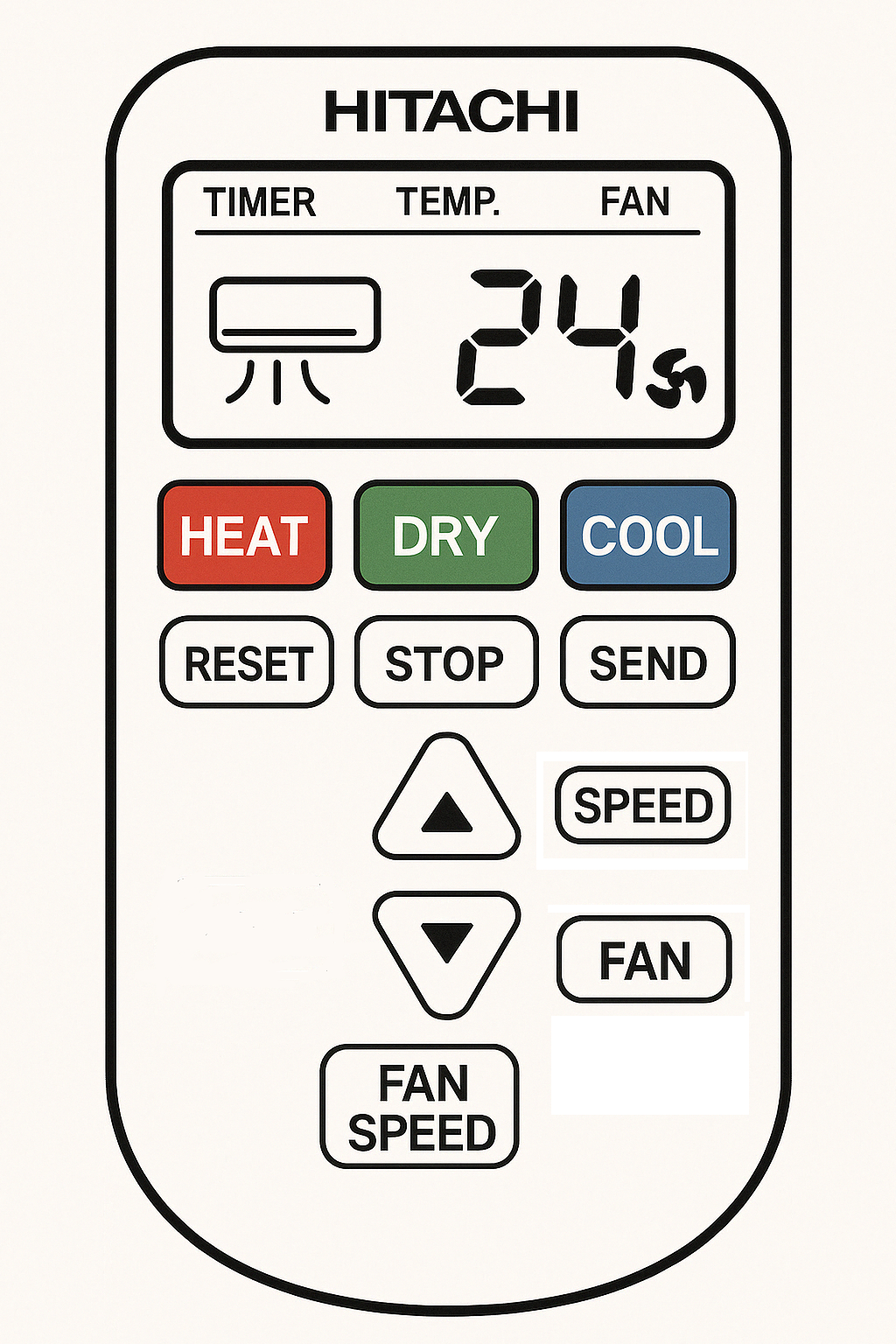896x1344 pixels.
Task: Tap the FAN button
Action: click(x=644, y=960)
